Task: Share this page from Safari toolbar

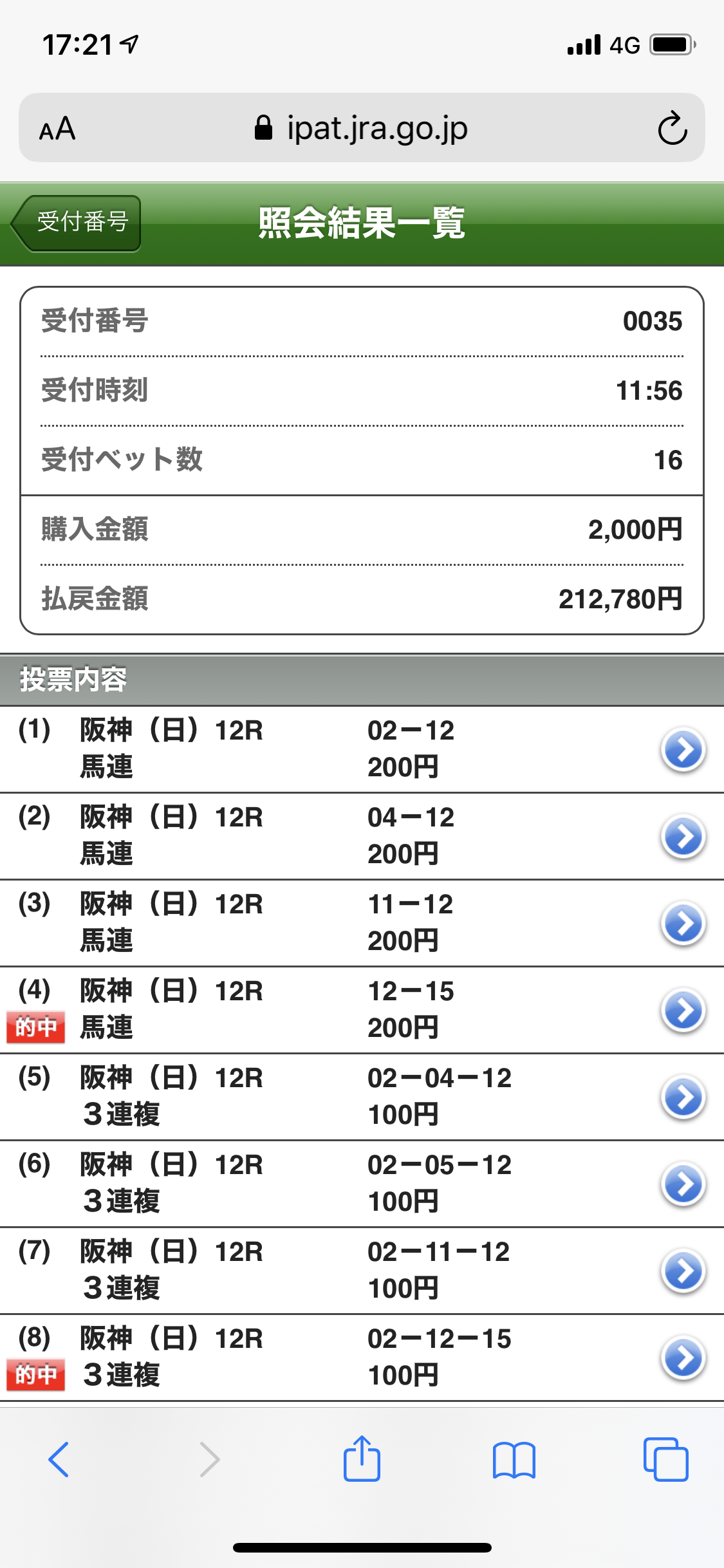Action: point(362,1459)
